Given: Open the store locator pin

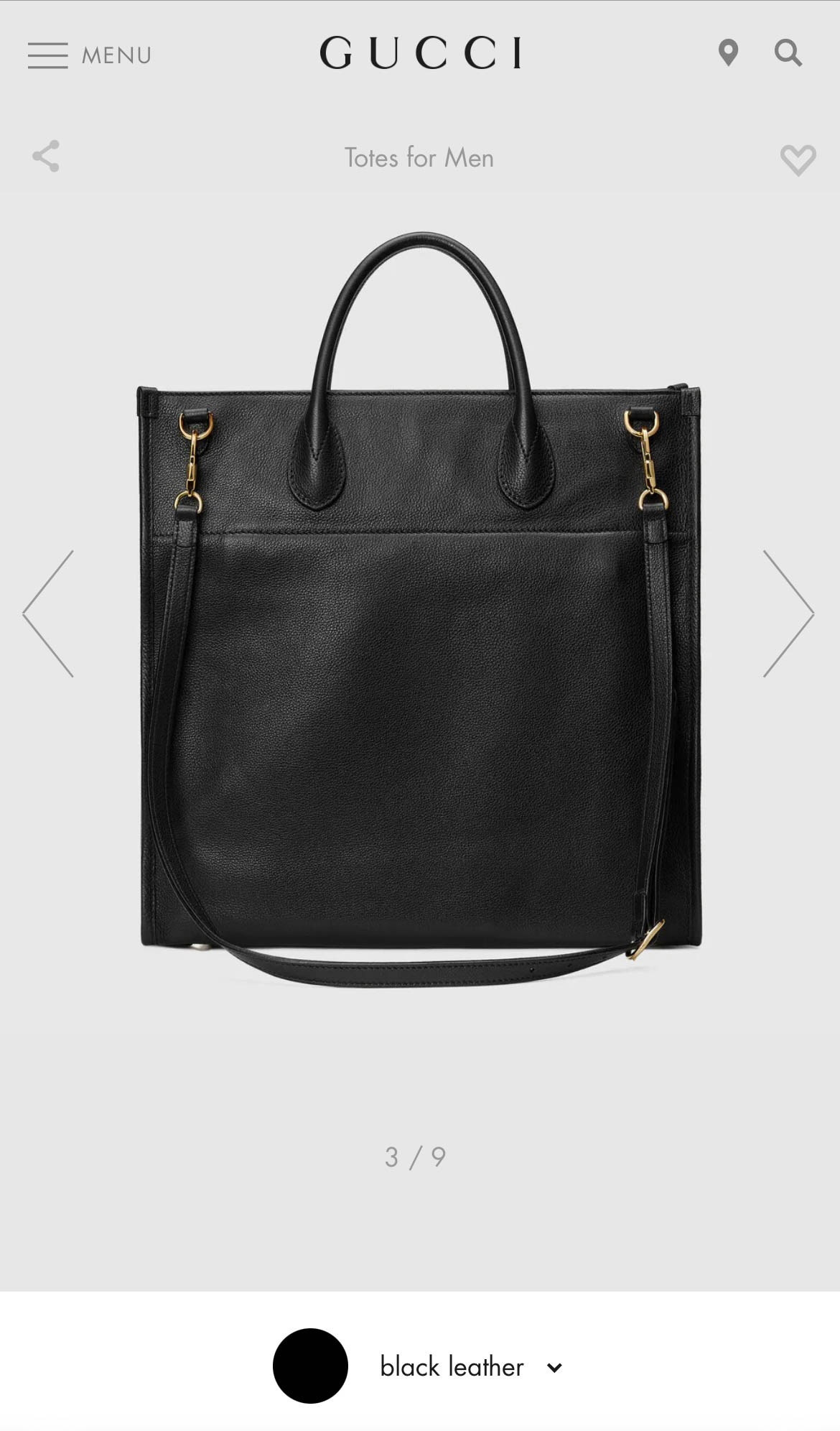Looking at the screenshot, I should click(728, 52).
